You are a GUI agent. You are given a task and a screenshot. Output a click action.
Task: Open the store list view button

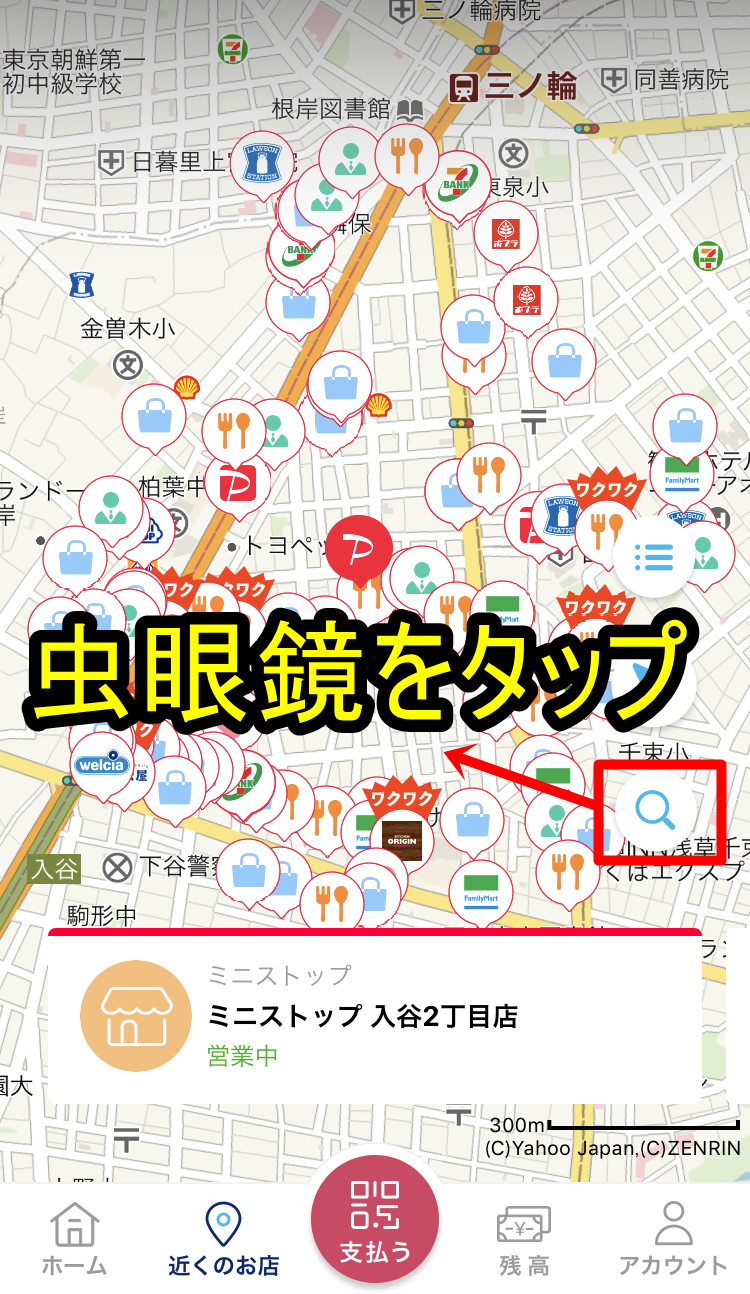pos(656,556)
